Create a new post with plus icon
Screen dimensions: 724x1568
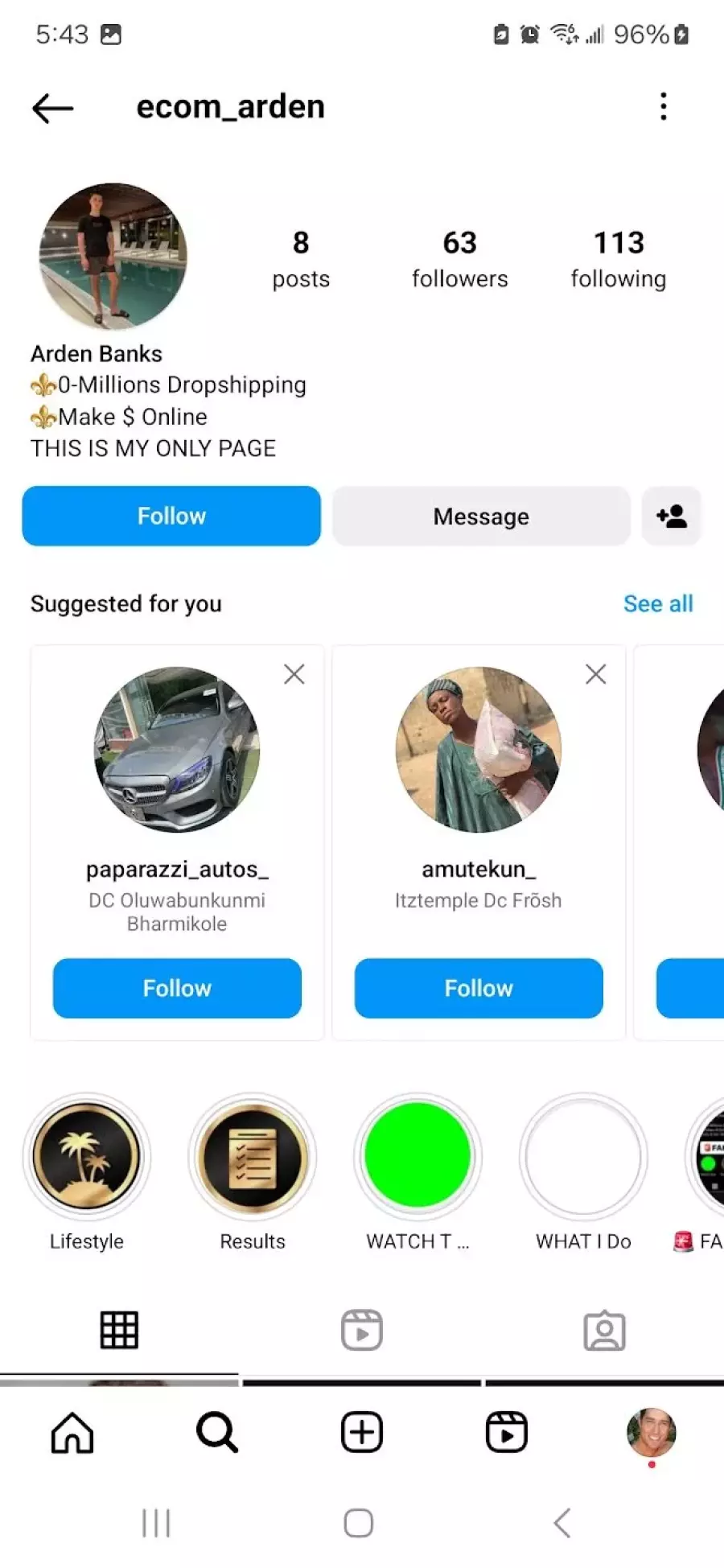362,1433
